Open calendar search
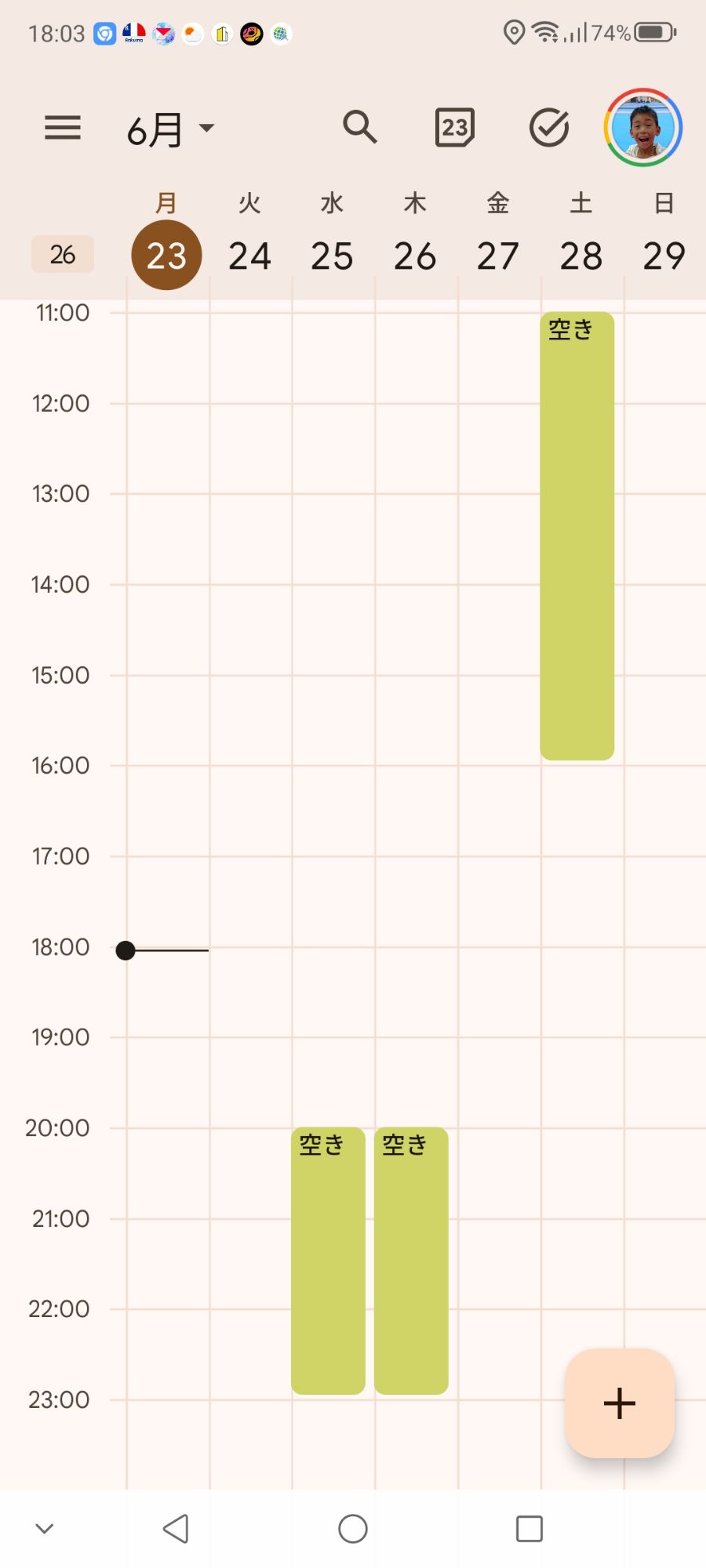Image resolution: width=706 pixels, height=1568 pixels. (360, 127)
